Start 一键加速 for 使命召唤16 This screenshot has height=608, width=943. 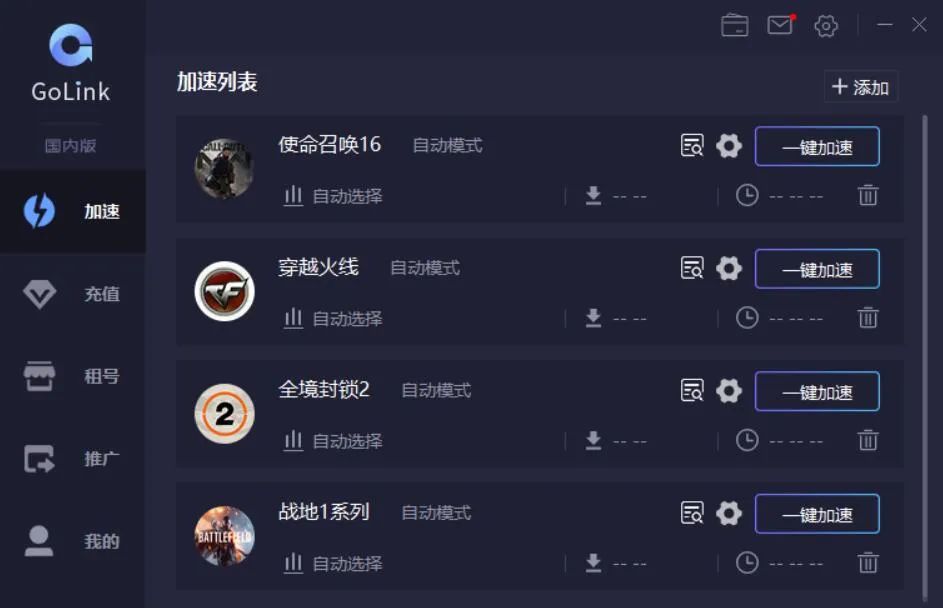pos(817,147)
